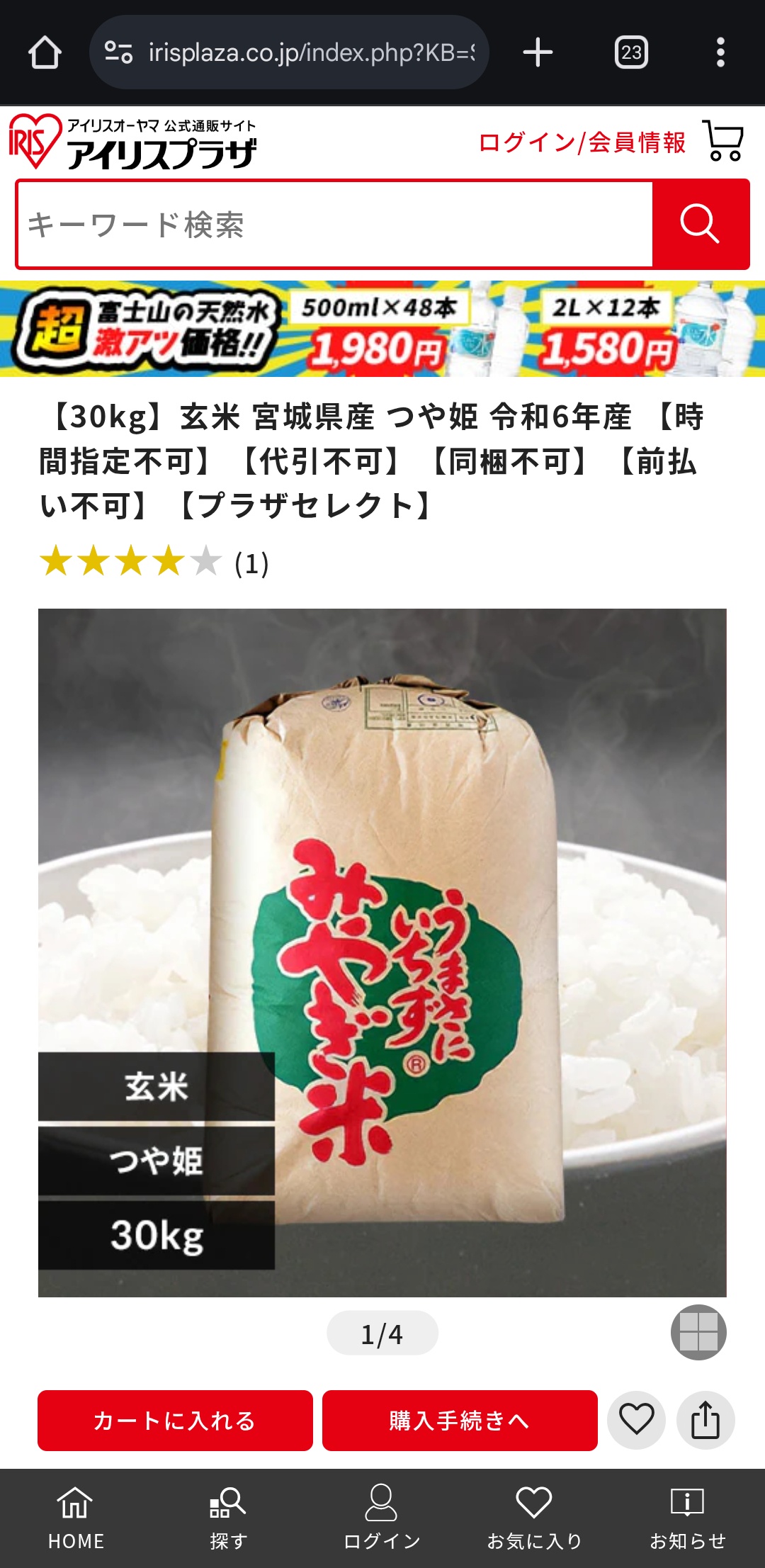This screenshot has width=765, height=1568.
Task: Switch to お気に入り tab
Action: [535, 1518]
